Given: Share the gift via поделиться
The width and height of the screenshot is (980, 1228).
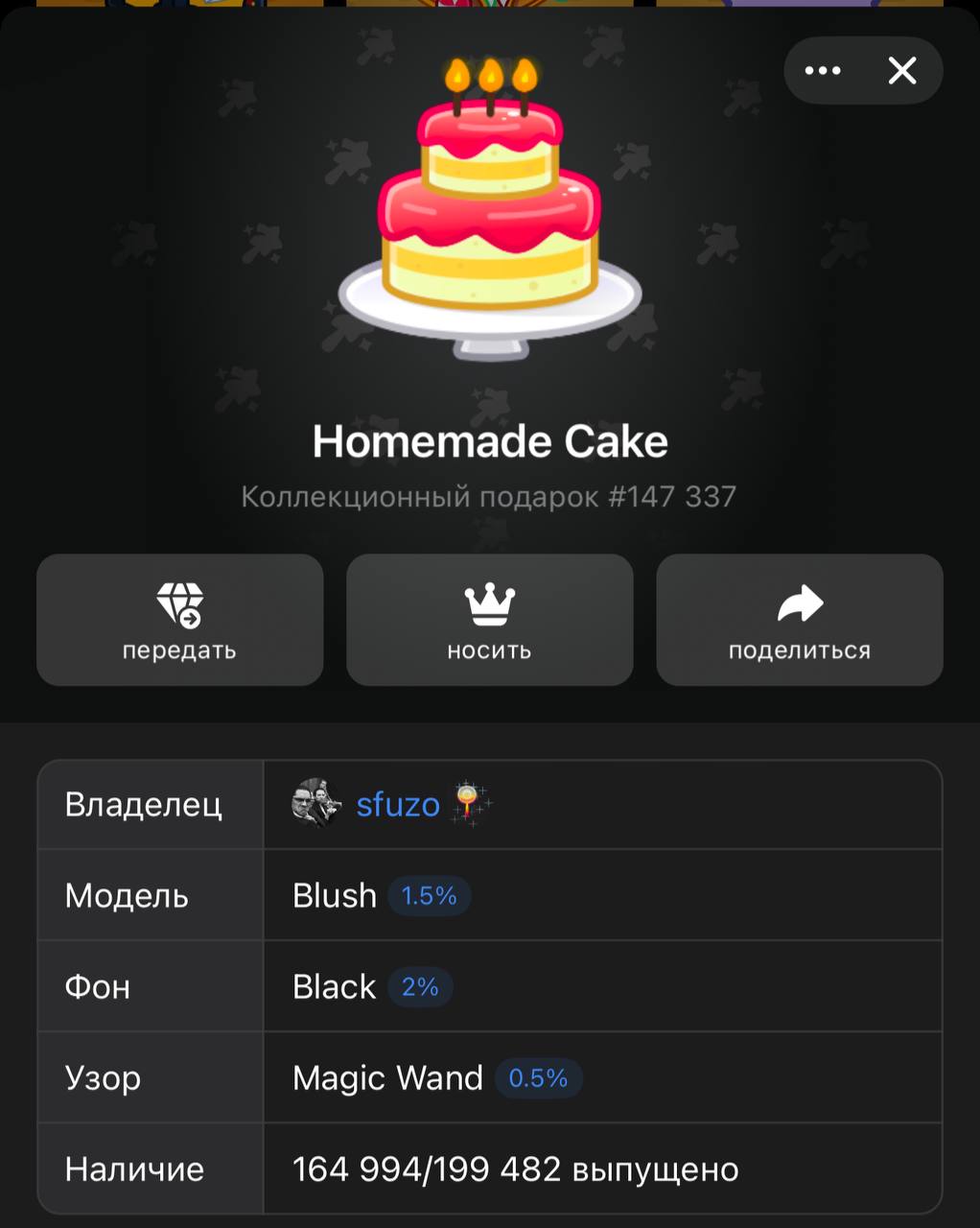Looking at the screenshot, I should click(x=799, y=620).
